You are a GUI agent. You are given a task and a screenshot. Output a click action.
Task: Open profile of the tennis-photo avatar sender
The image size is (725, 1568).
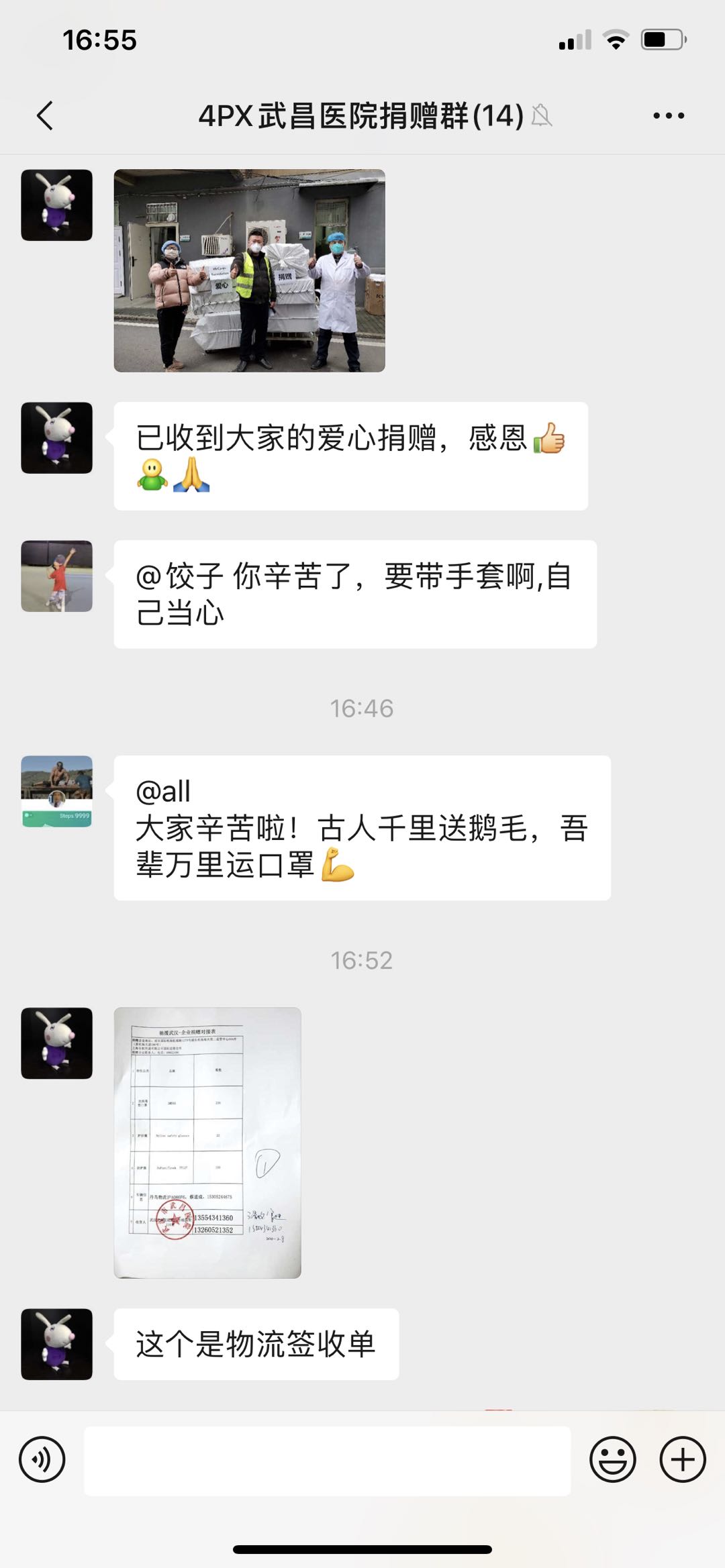click(57, 576)
